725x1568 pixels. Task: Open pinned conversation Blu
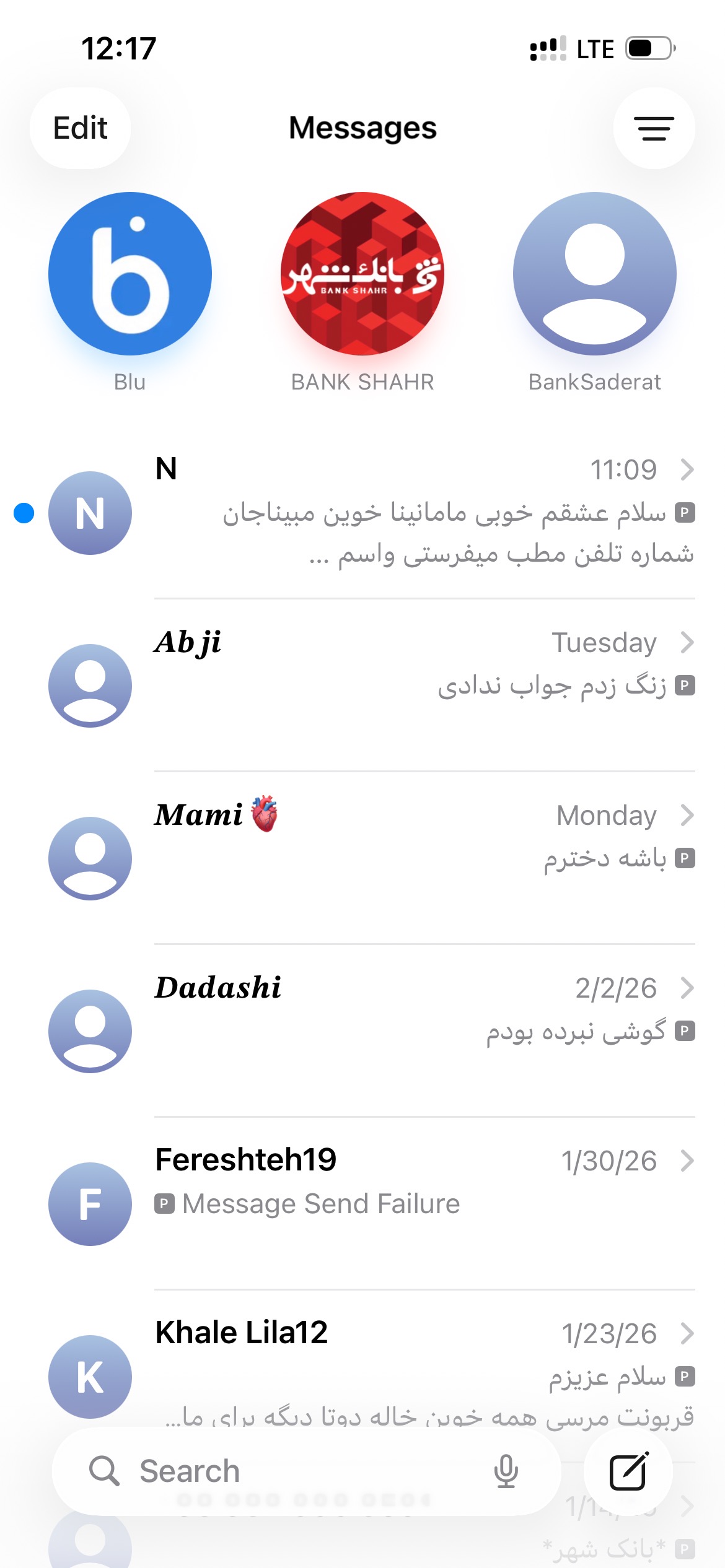point(130,274)
